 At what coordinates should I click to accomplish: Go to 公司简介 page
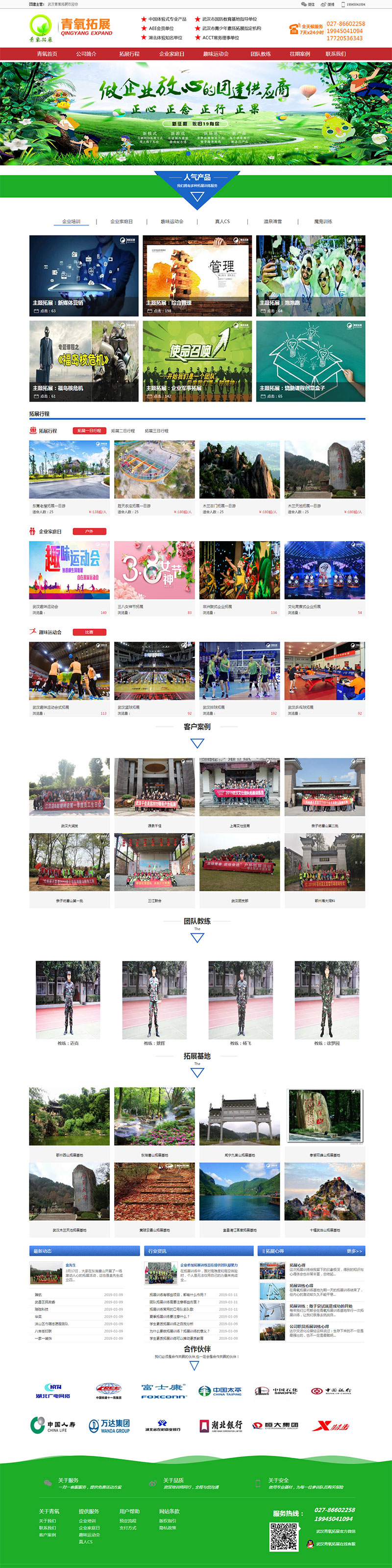coord(86,53)
